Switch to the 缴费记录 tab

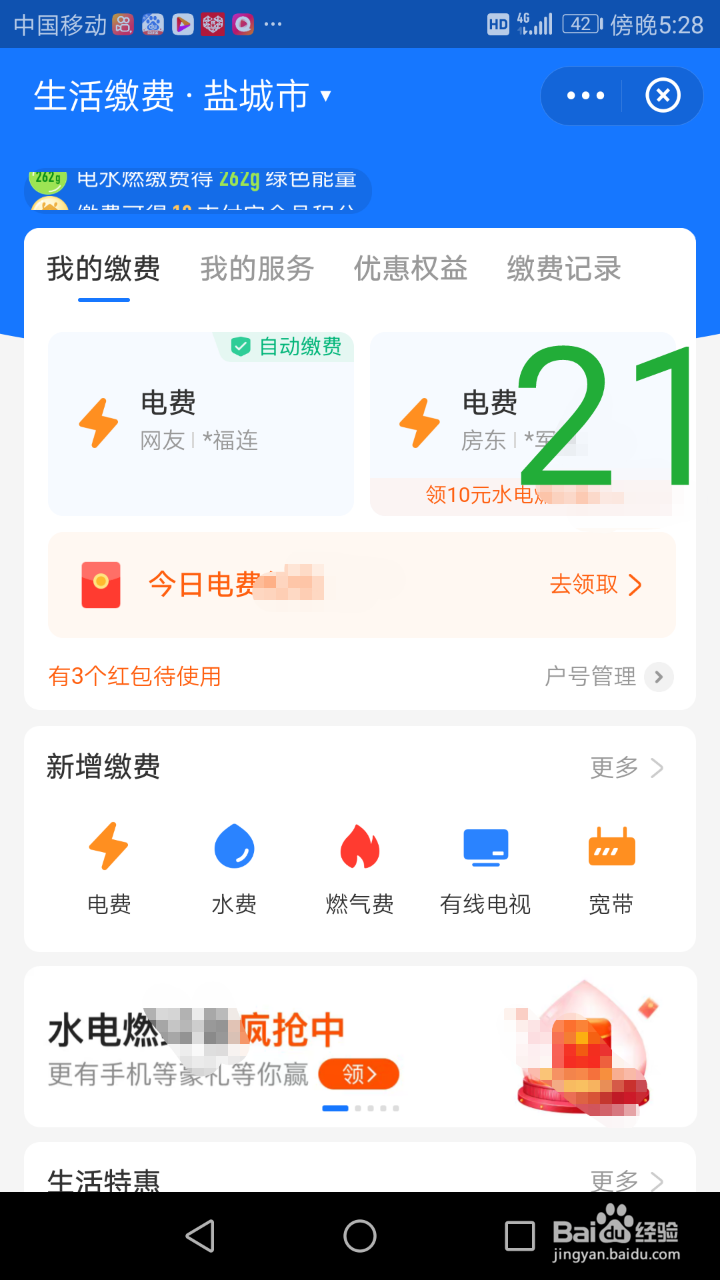563,269
